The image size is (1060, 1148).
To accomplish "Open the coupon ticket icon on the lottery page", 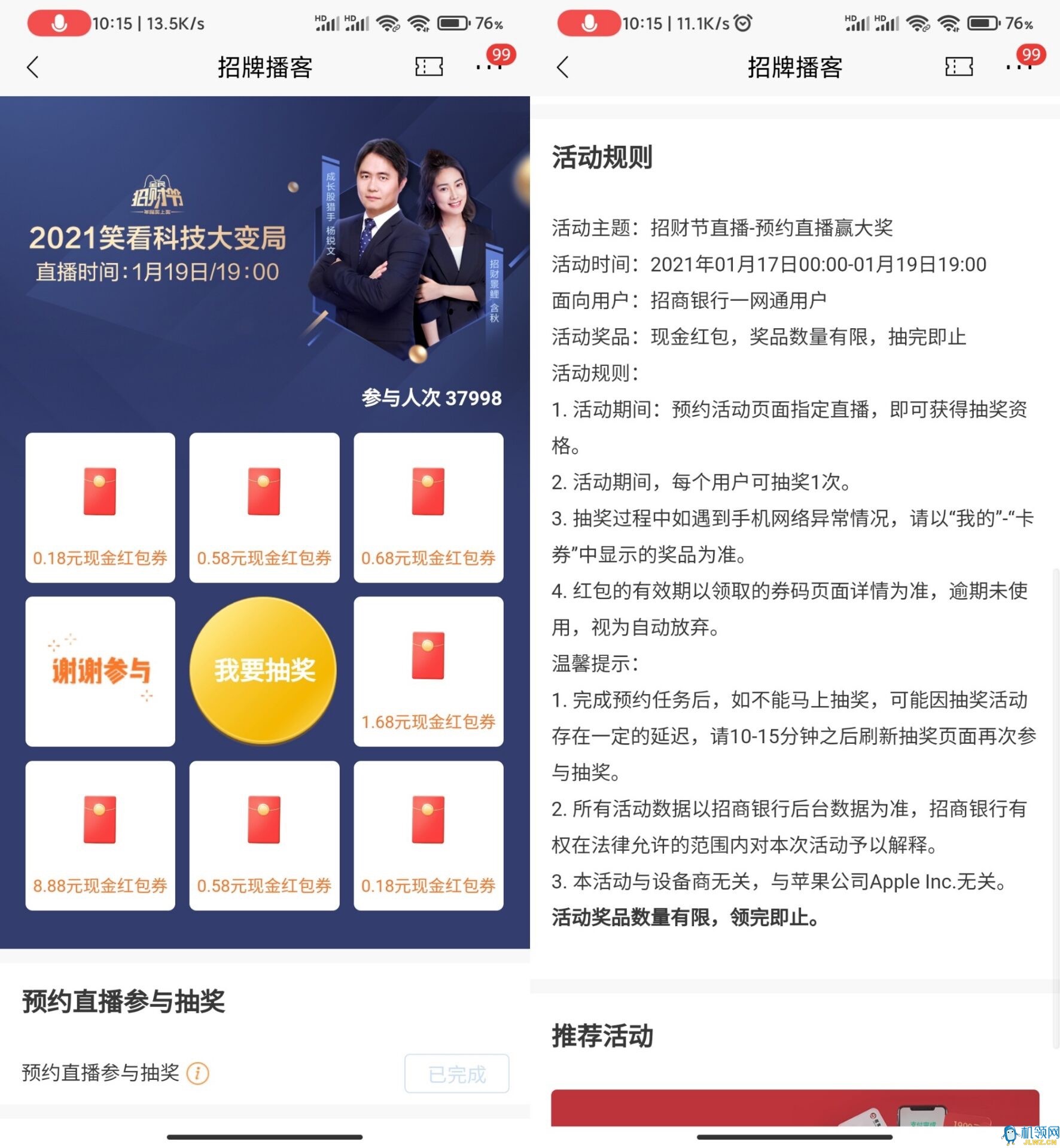I will tap(429, 67).
